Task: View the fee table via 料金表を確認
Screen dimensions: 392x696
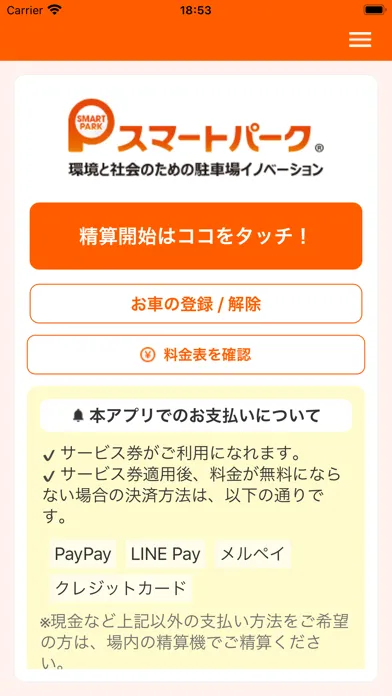Action: (196, 355)
